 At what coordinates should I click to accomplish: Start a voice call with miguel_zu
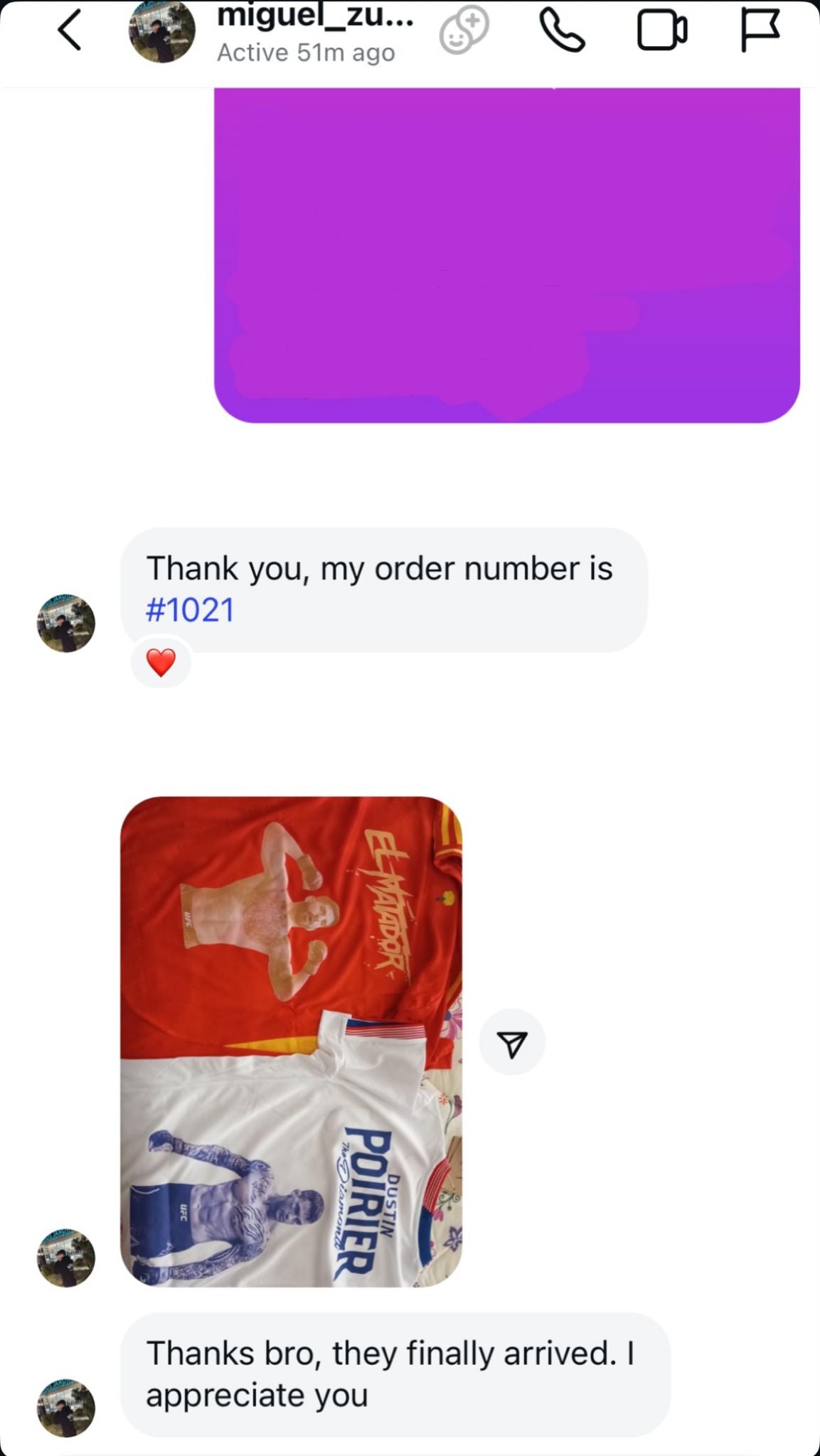click(563, 32)
